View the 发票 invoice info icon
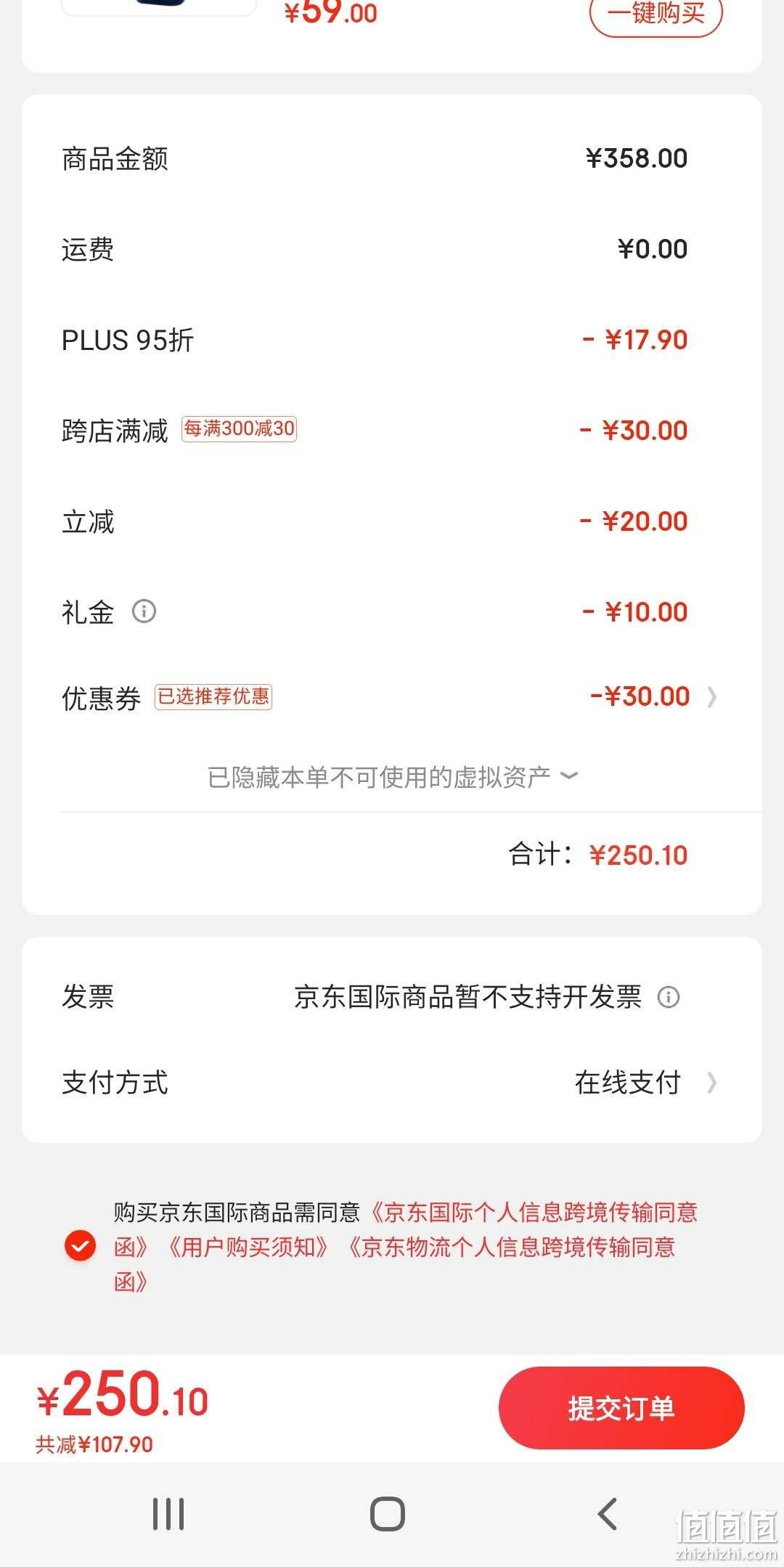This screenshot has height=1567, width=784. click(669, 997)
